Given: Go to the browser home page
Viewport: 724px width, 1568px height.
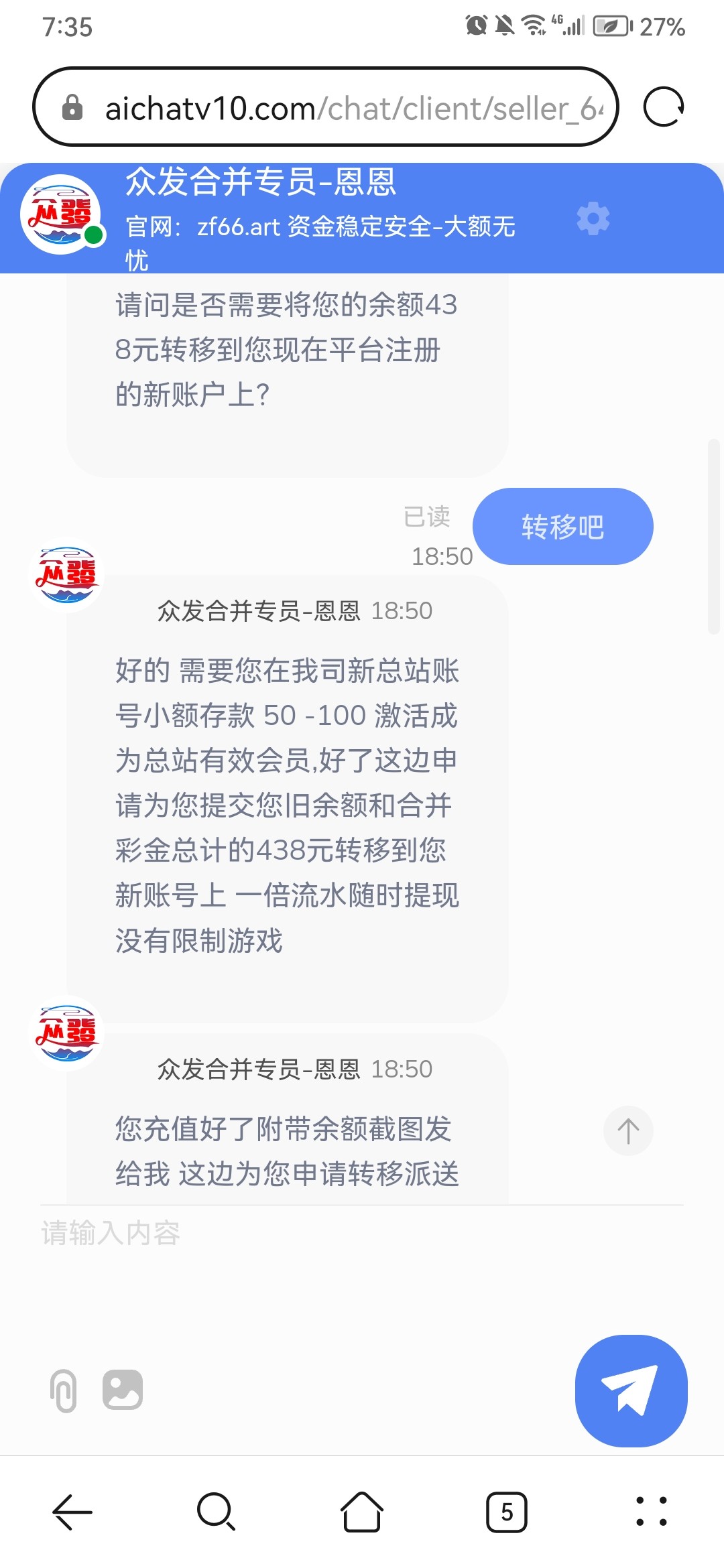Looking at the screenshot, I should click(362, 1512).
